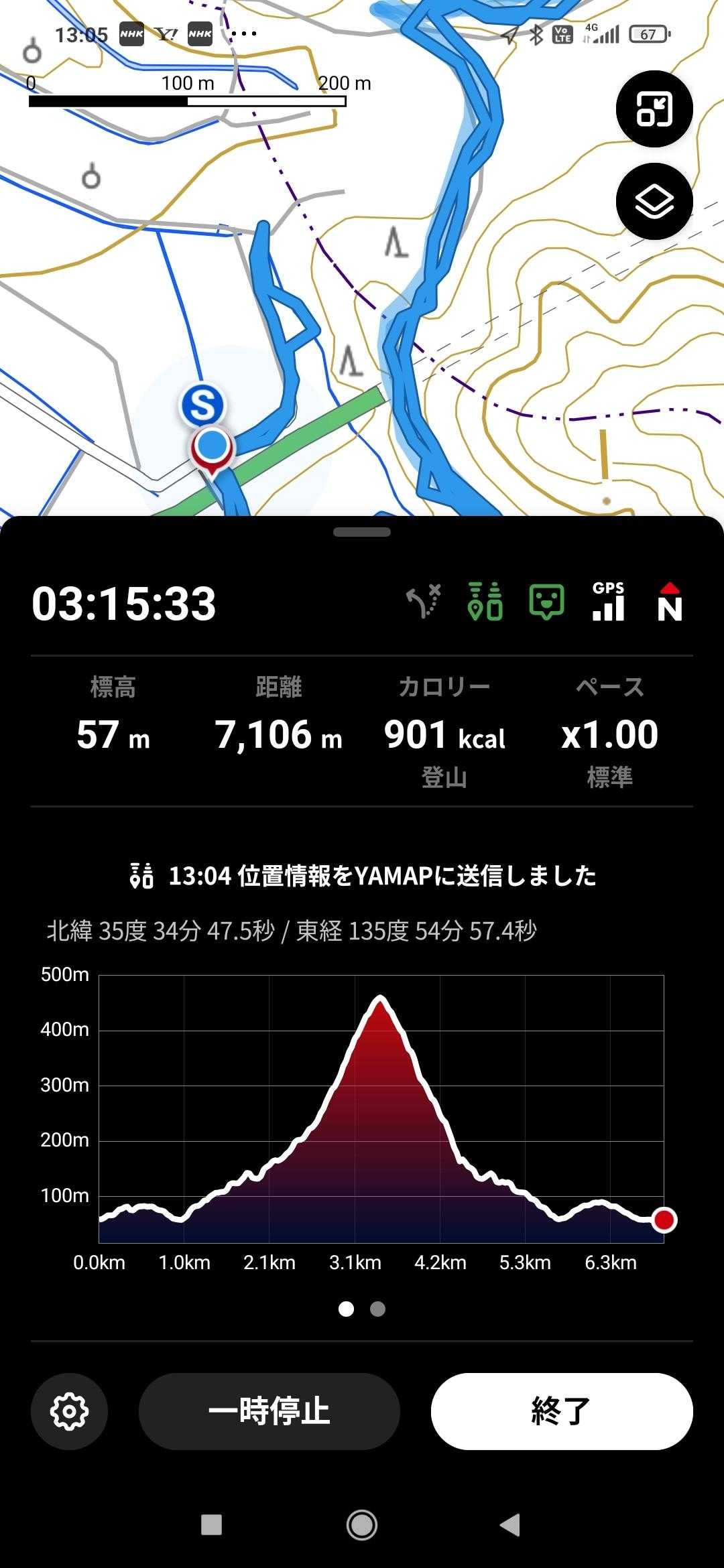Image resolution: width=724 pixels, height=1568 pixels.
Task: Tap the route deviation alert icon
Action: pyautogui.click(x=424, y=601)
